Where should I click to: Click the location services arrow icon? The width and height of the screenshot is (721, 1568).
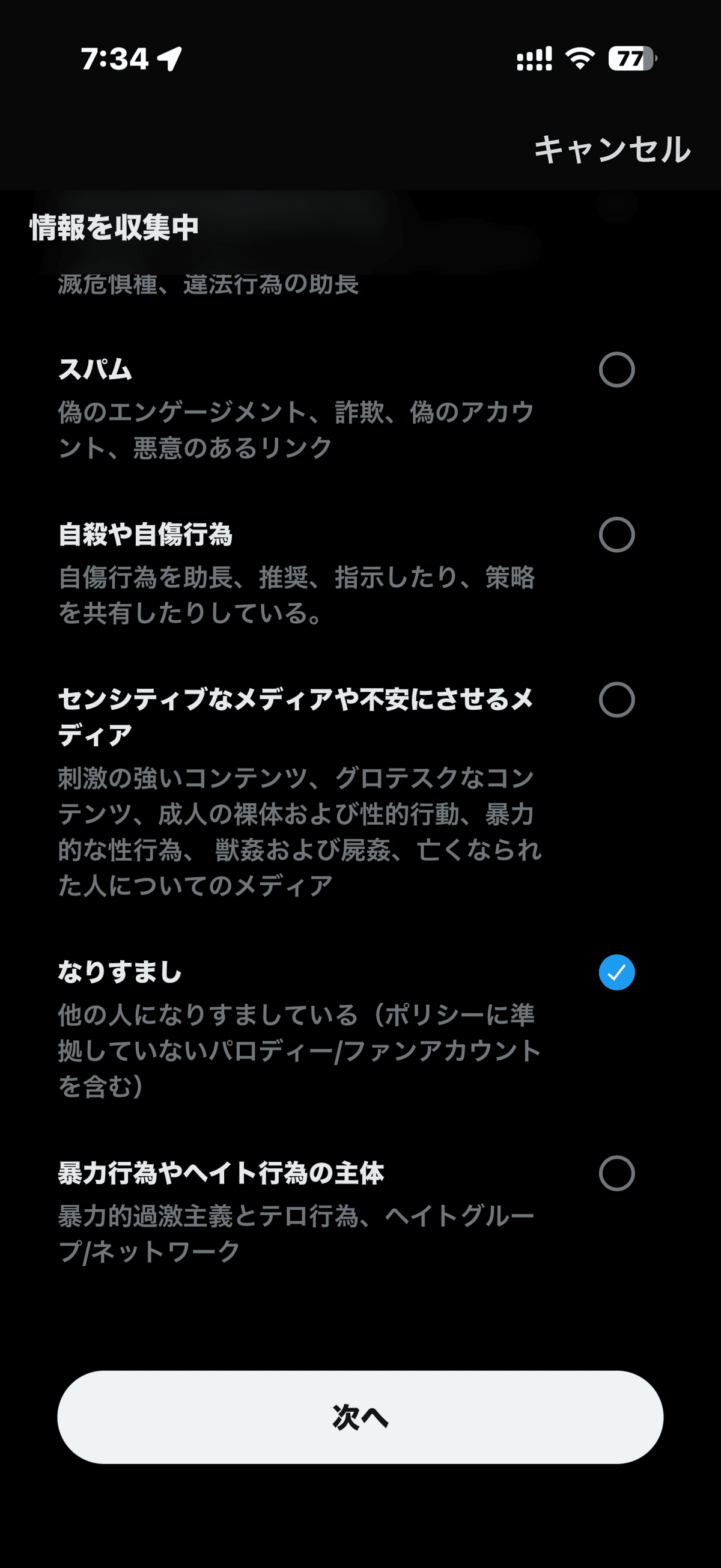point(169,58)
